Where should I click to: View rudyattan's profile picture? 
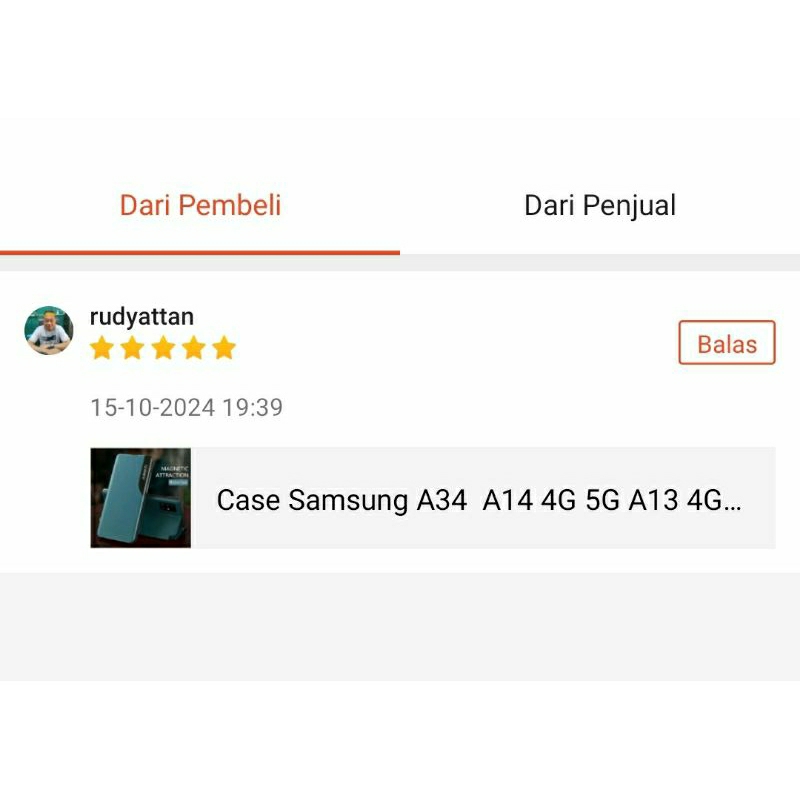49,331
